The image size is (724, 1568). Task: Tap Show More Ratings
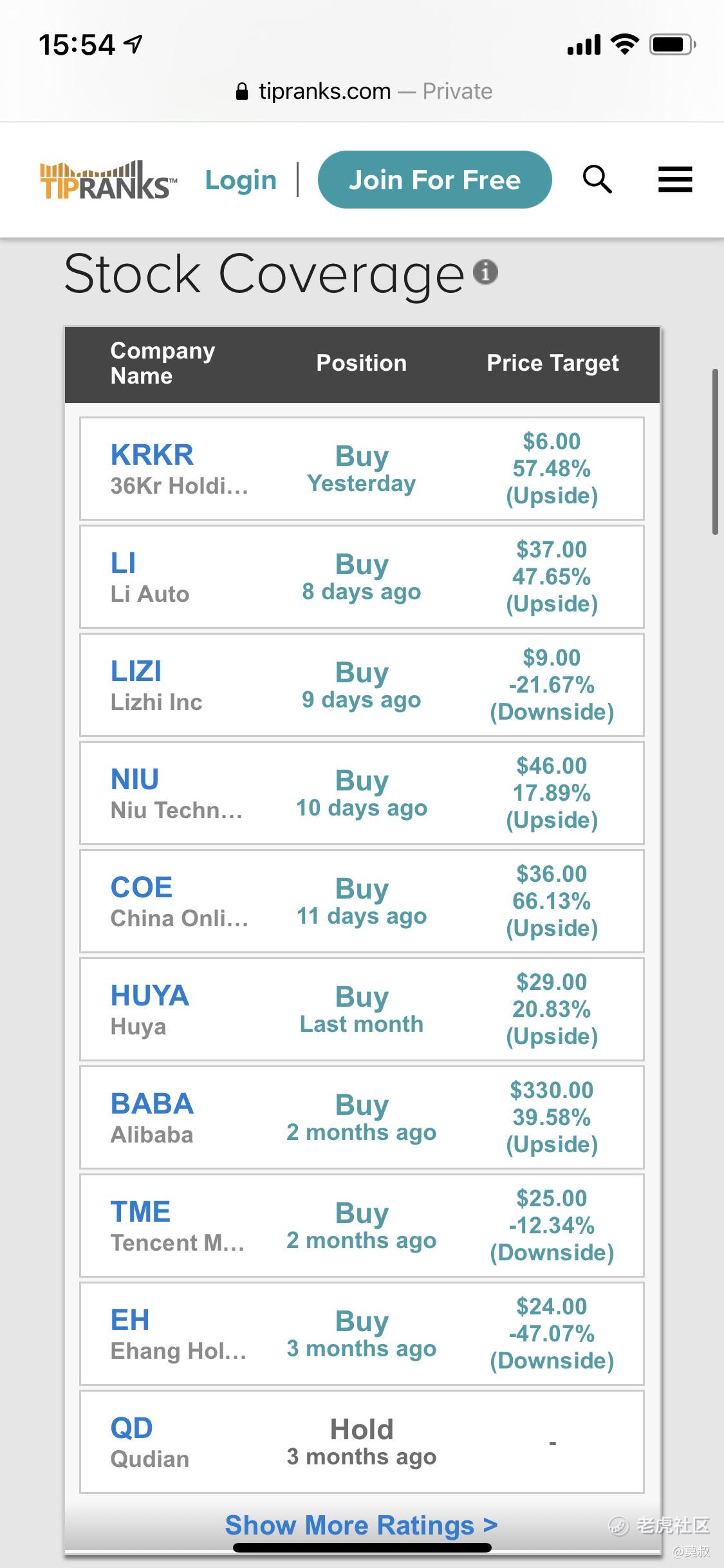pos(361,1525)
